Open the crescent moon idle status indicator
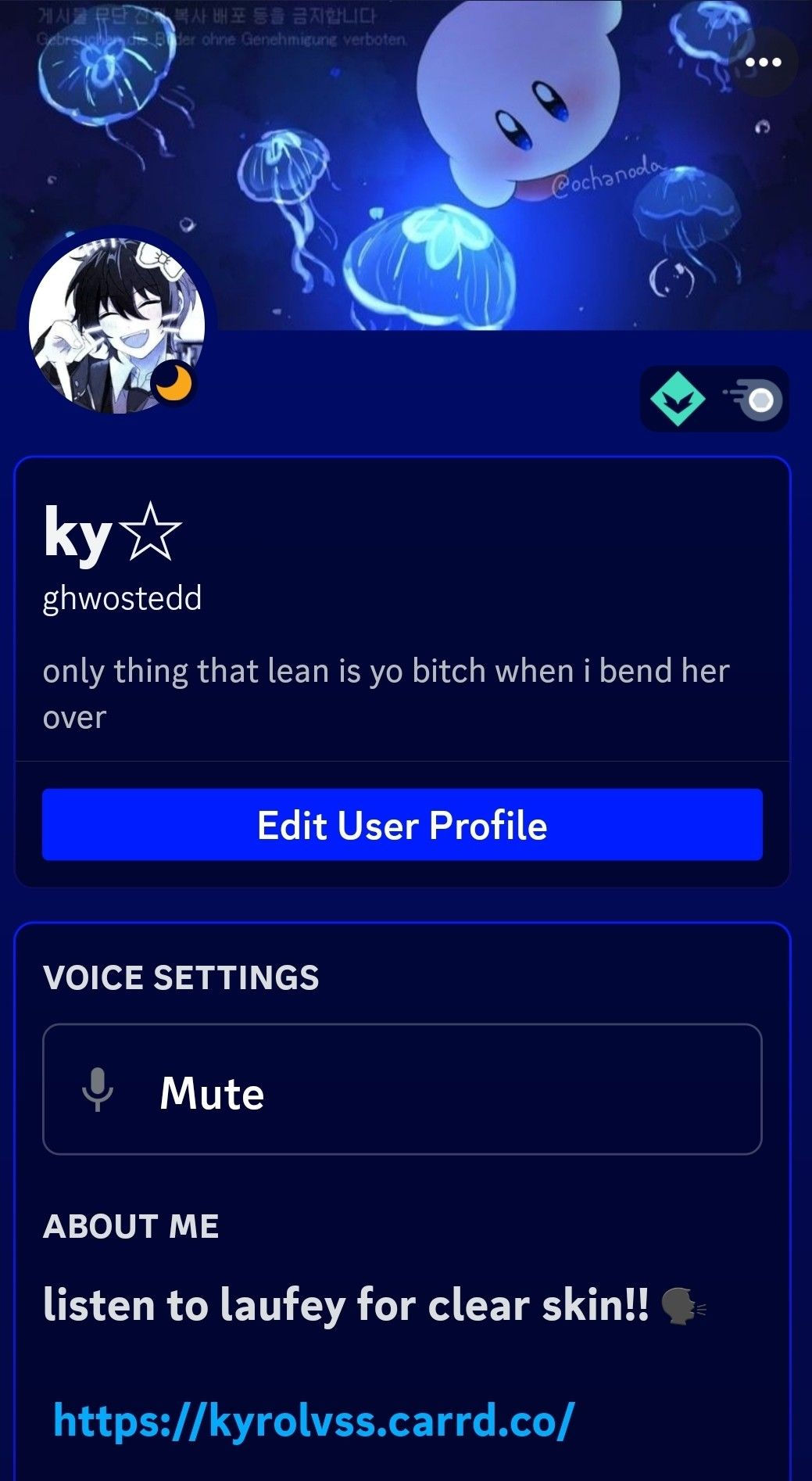The width and height of the screenshot is (812, 1481). [174, 384]
